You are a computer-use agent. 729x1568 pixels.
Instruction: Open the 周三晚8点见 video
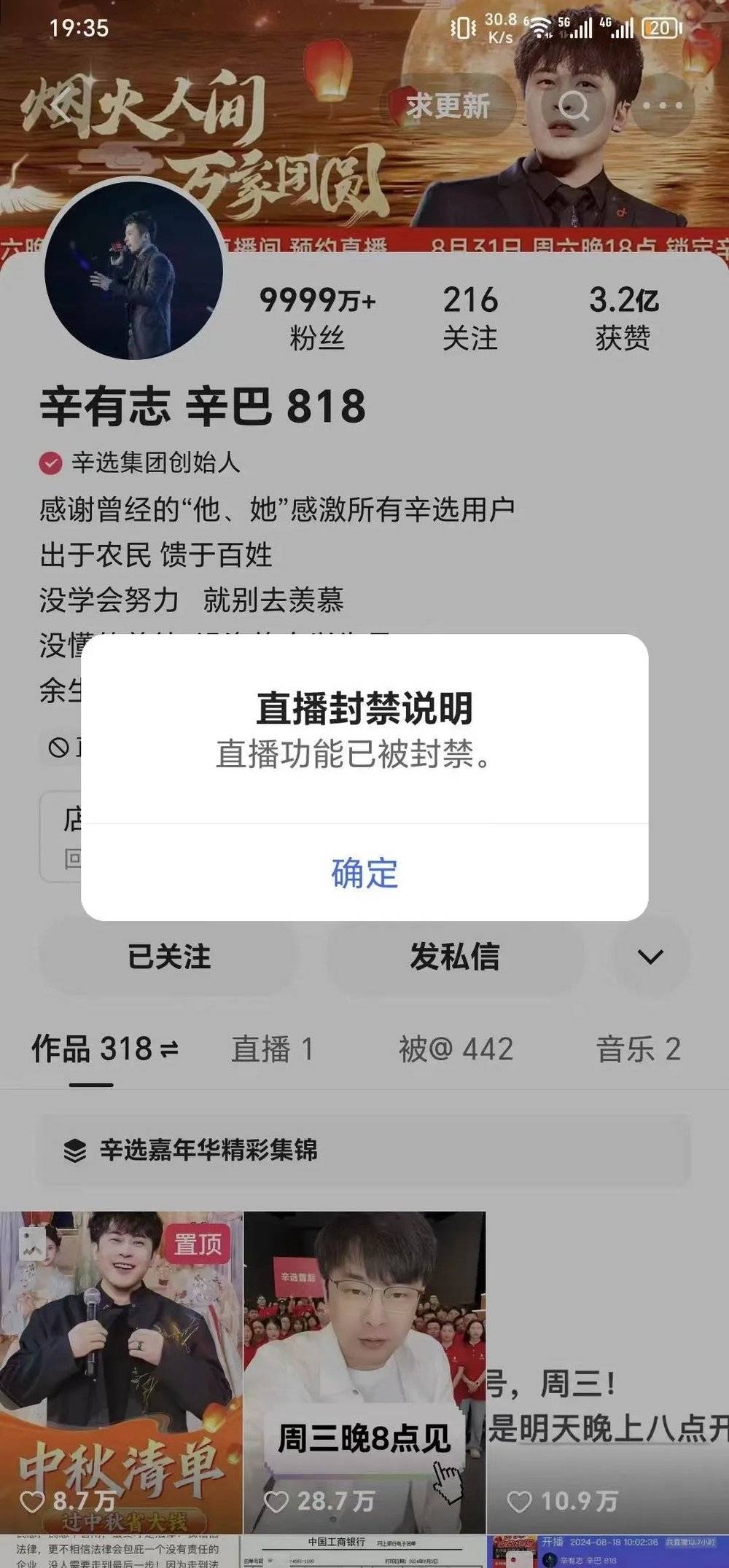364,1370
